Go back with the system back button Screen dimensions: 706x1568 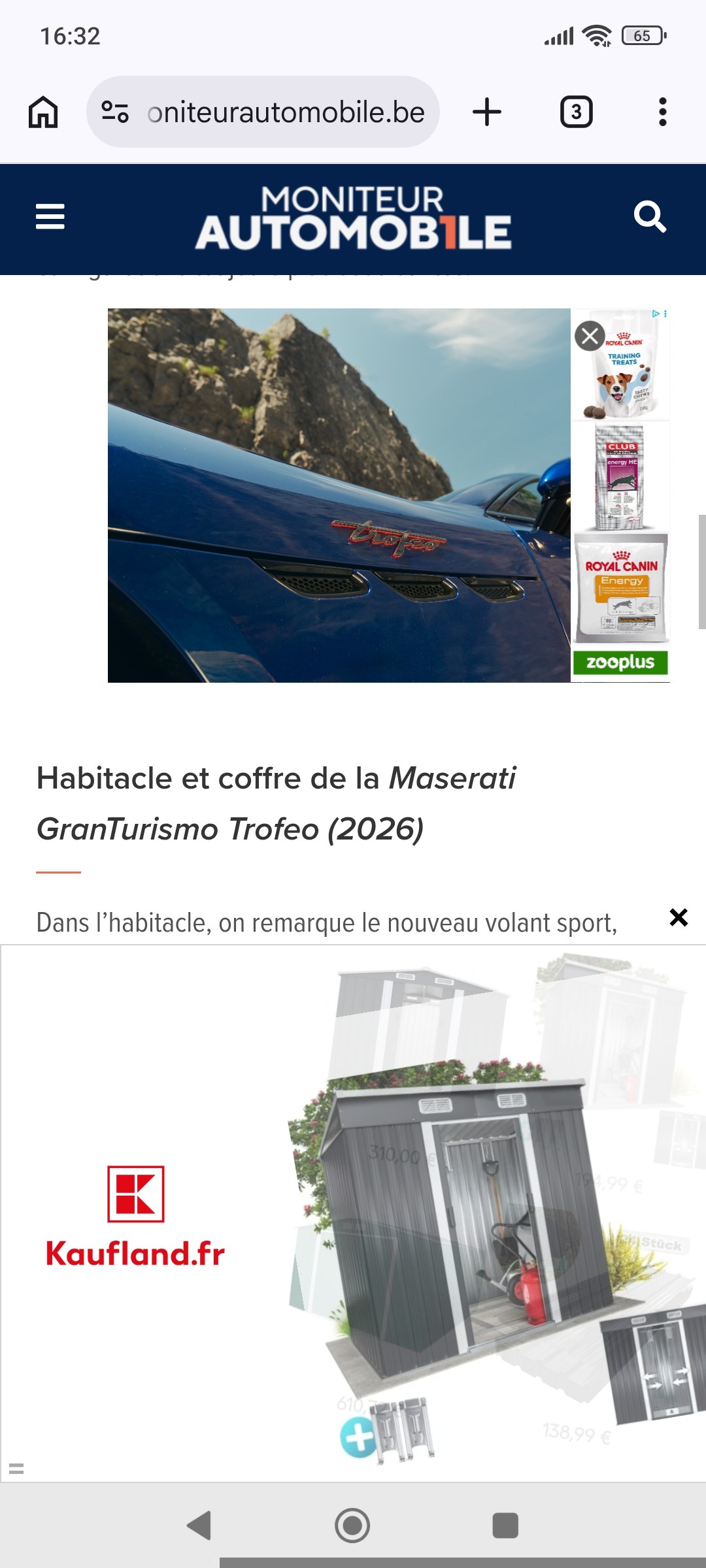tap(199, 1526)
